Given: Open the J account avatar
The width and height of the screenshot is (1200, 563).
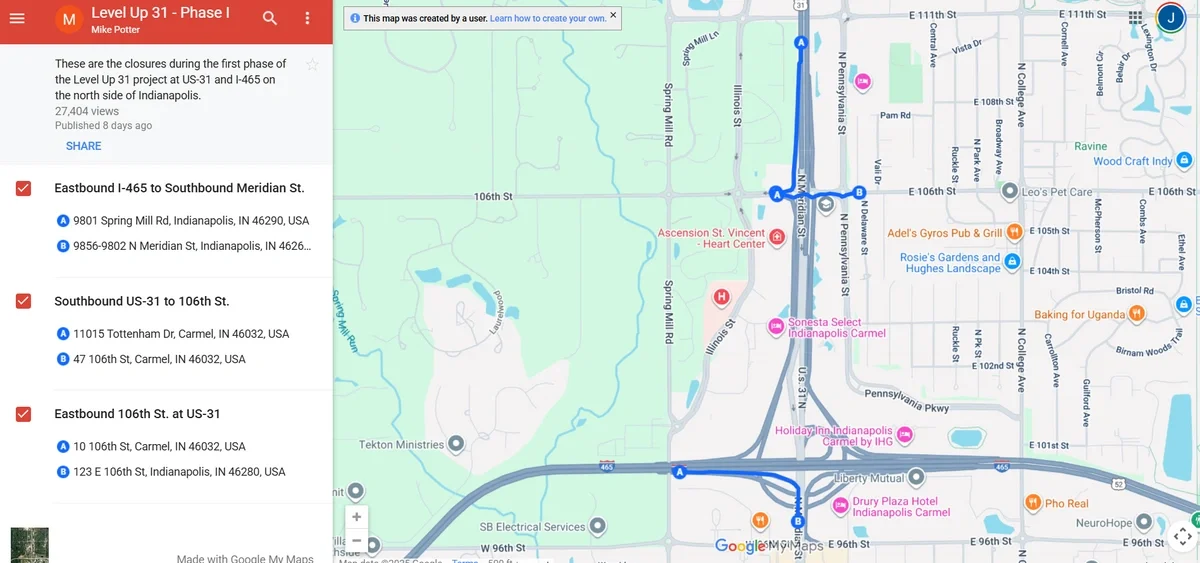Looking at the screenshot, I should (x=1170, y=18).
